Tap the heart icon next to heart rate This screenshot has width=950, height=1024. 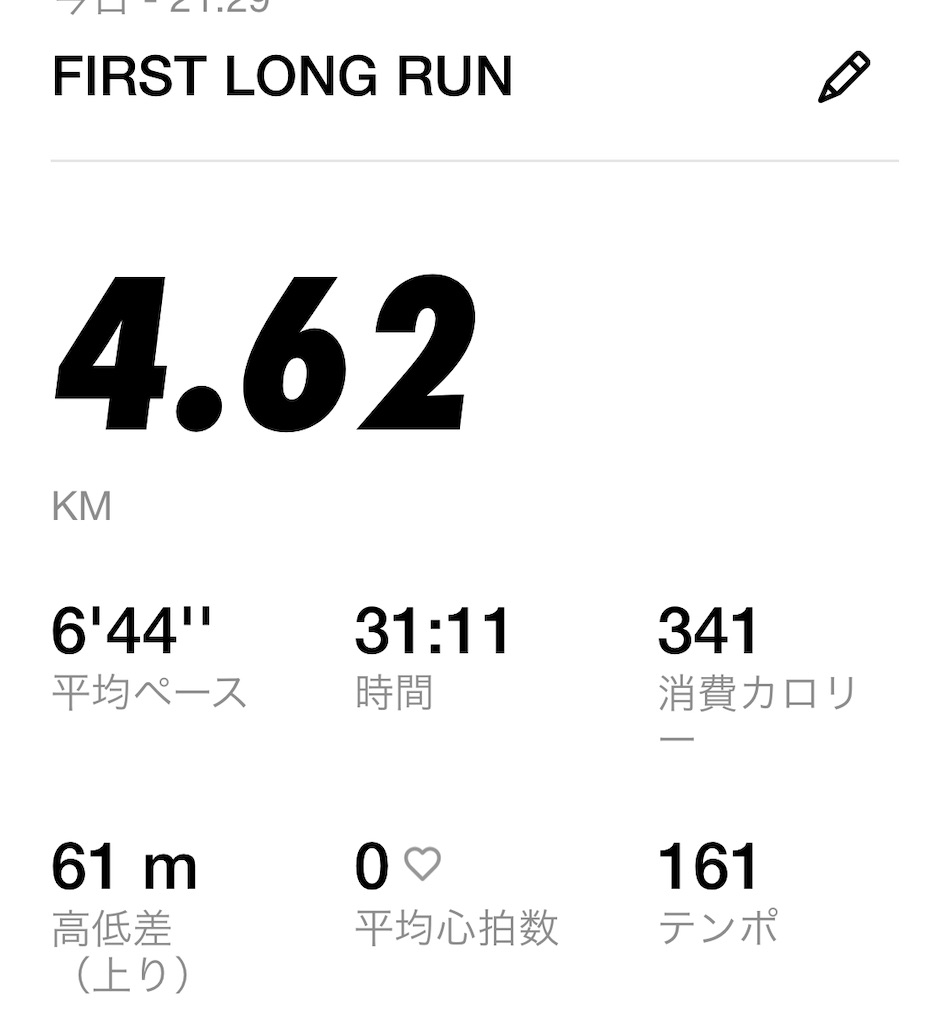click(425, 863)
